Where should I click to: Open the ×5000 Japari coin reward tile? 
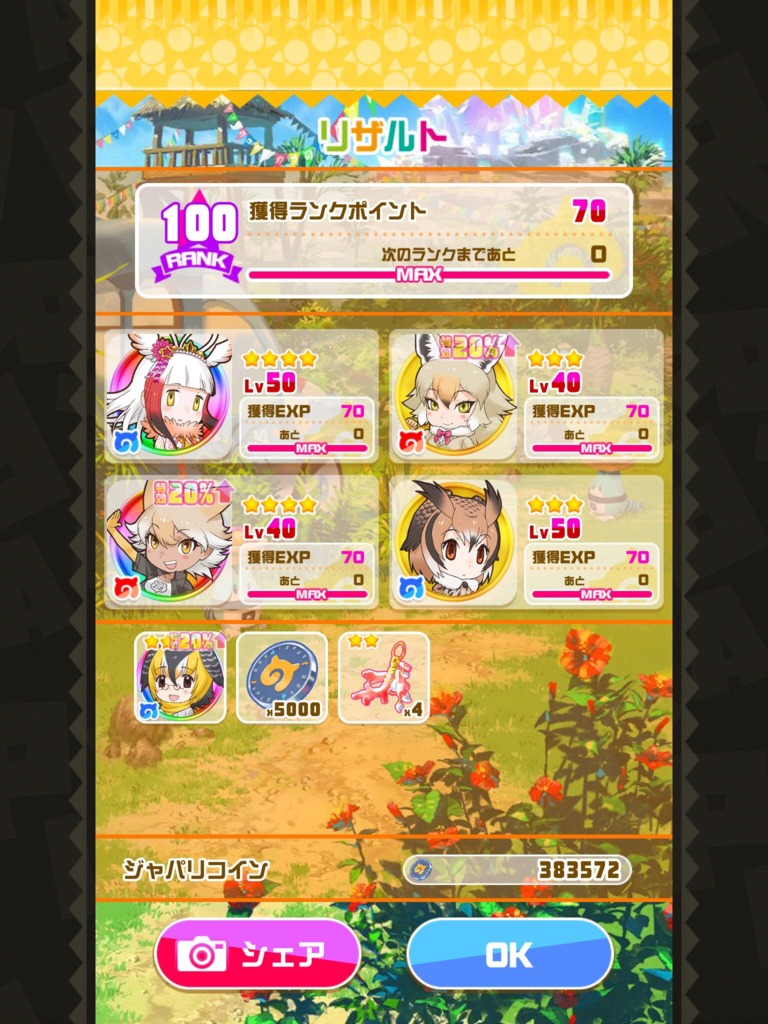pyautogui.click(x=282, y=677)
